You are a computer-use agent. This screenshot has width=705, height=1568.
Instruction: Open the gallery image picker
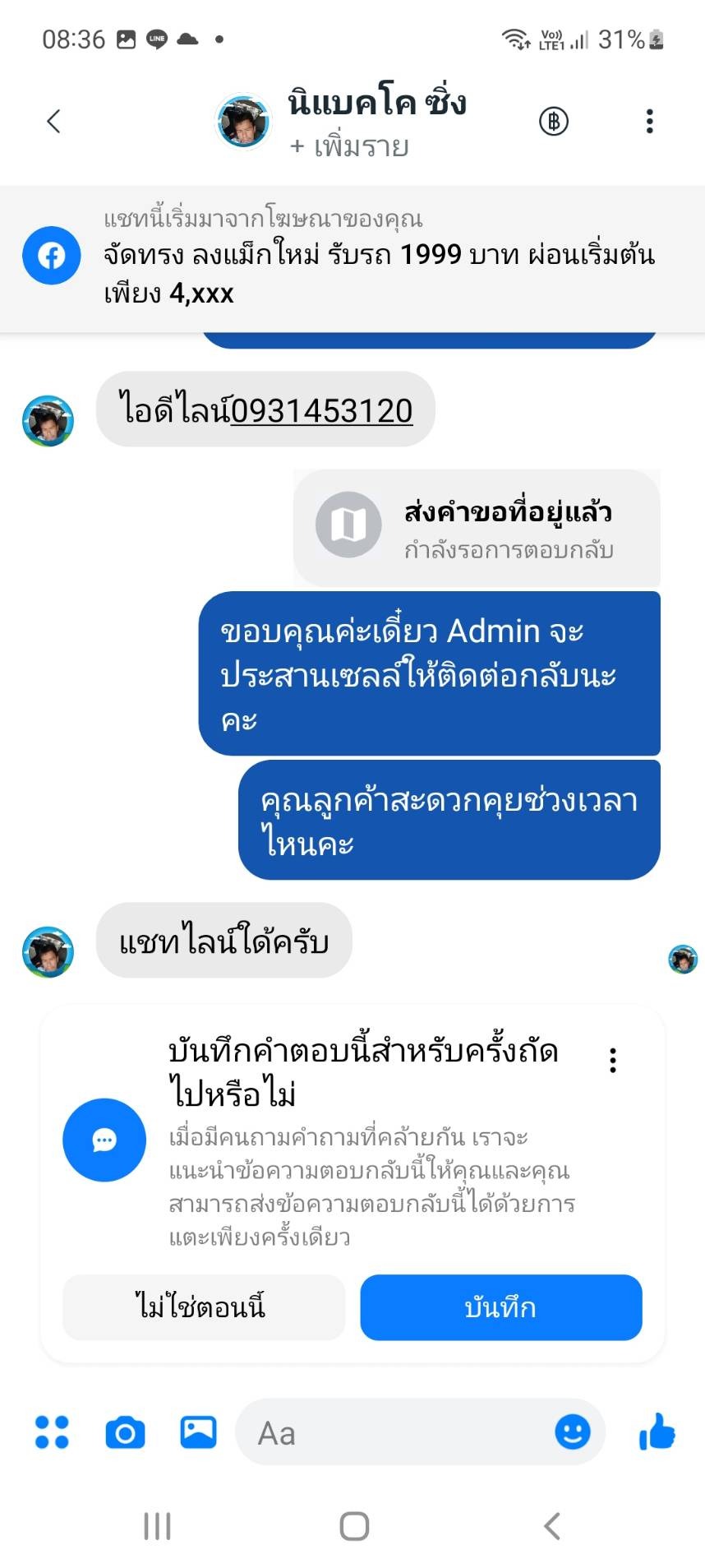click(198, 1432)
